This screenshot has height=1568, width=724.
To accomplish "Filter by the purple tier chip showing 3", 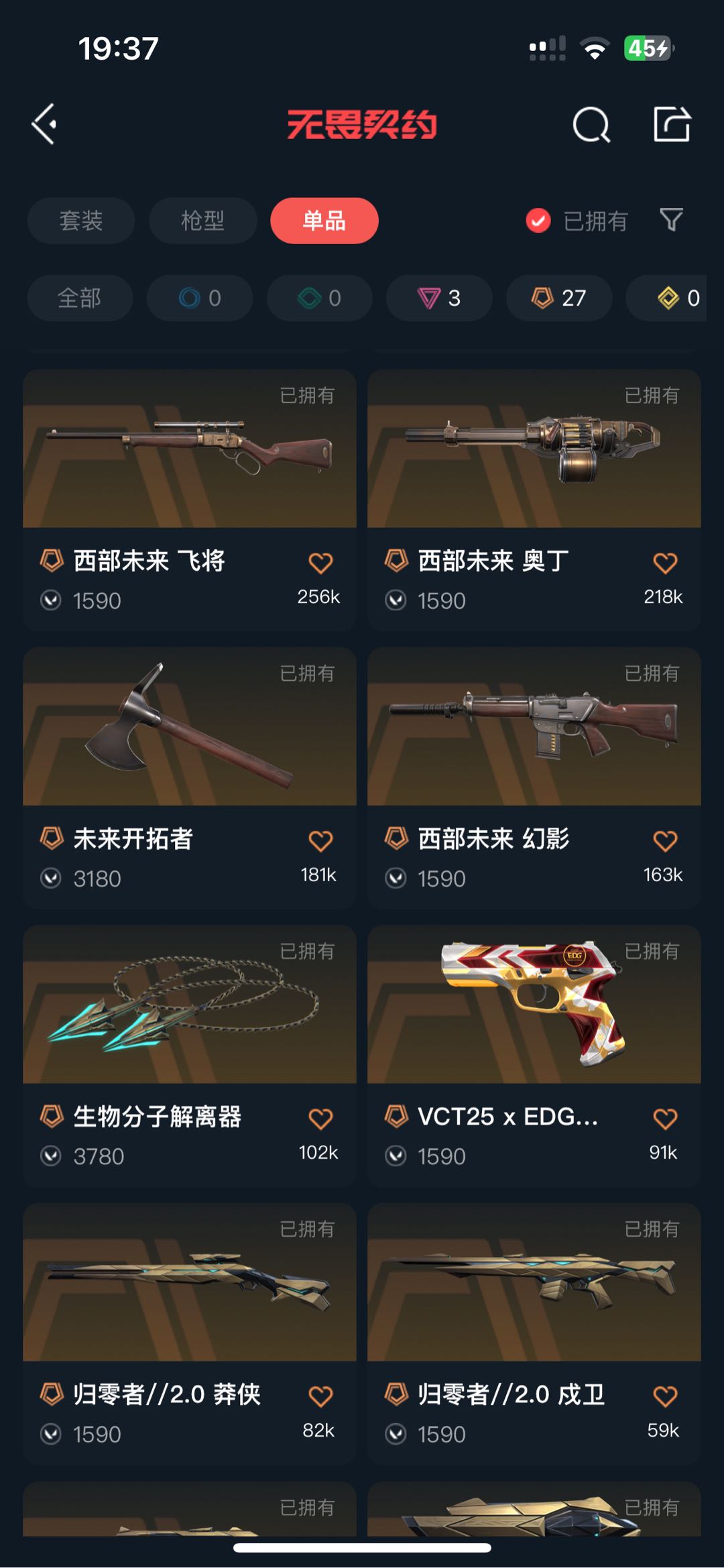I will (x=439, y=298).
